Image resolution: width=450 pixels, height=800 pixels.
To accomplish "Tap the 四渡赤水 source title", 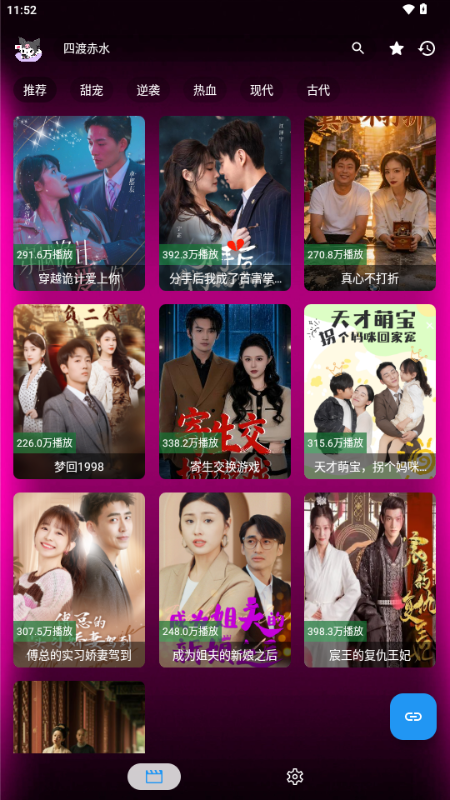I will coord(86,48).
